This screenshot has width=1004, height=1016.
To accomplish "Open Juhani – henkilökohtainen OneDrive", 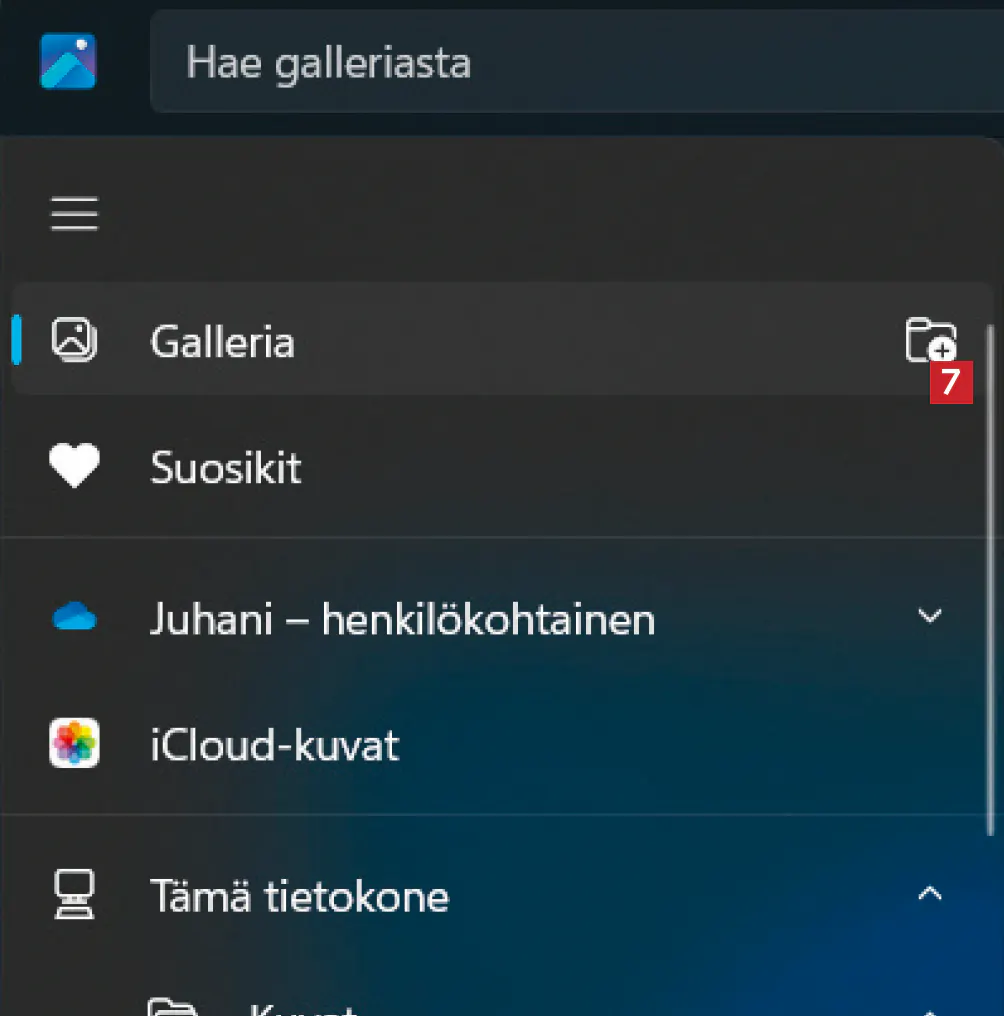I will click(x=402, y=619).
